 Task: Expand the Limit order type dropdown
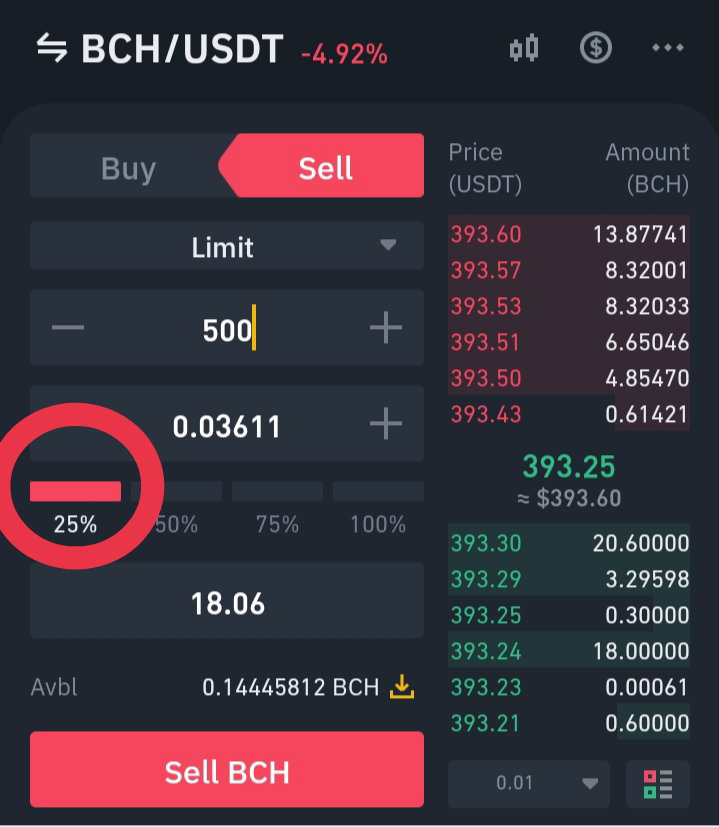click(227, 246)
